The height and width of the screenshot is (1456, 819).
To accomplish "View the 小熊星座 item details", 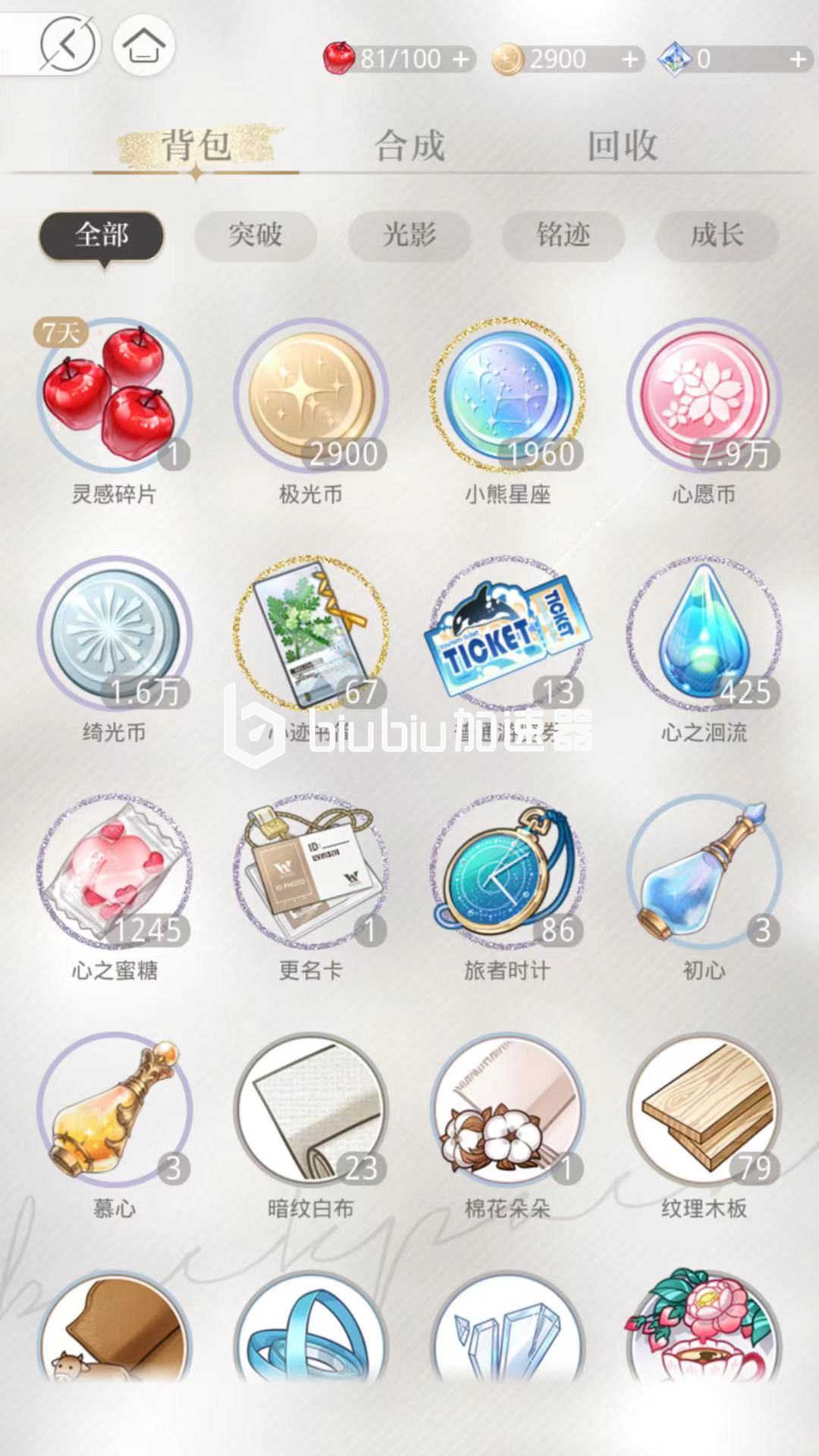I will click(x=507, y=396).
